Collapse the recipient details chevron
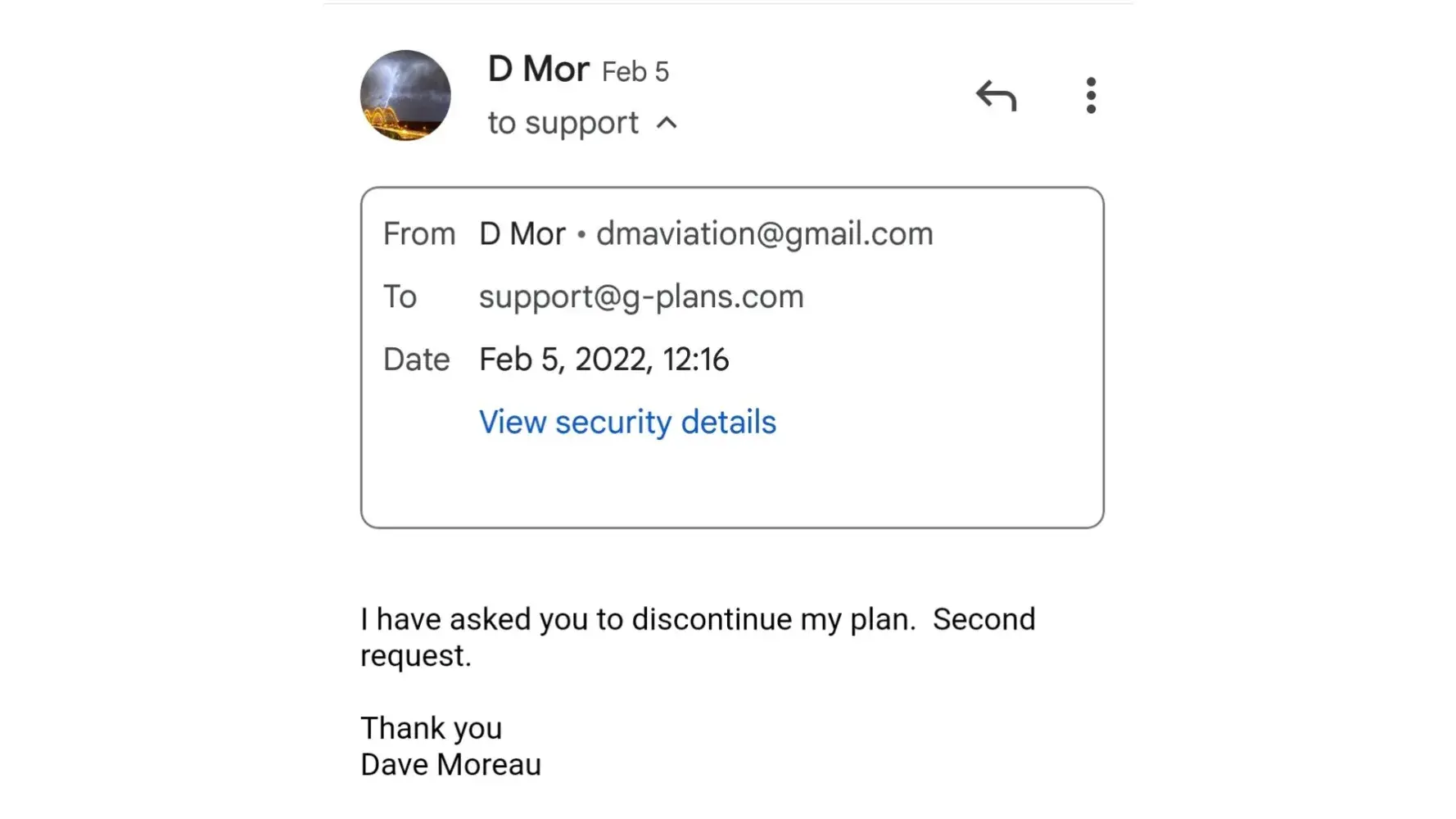The image size is (1456, 819). tap(667, 124)
